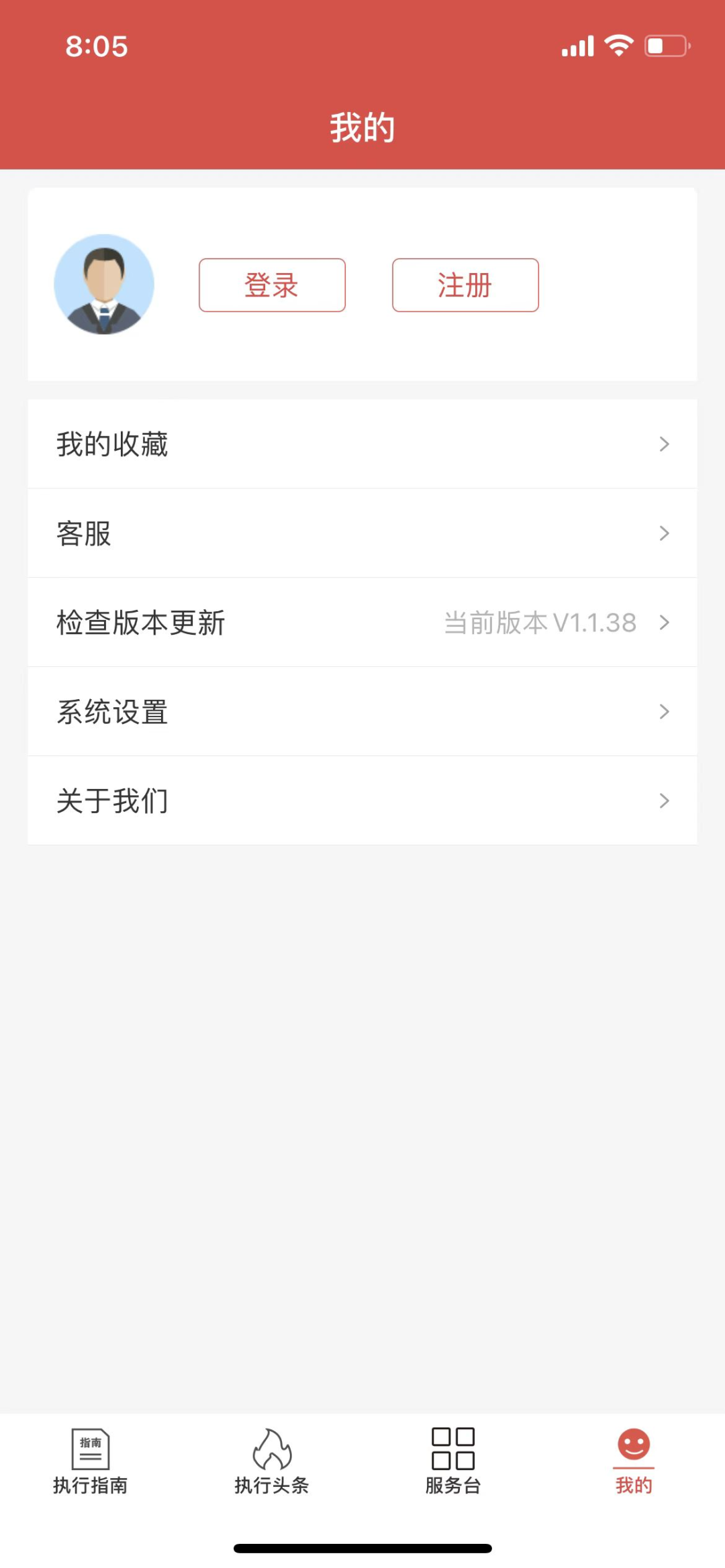Click the 登录 login button
725x1568 pixels.
pyautogui.click(x=272, y=284)
